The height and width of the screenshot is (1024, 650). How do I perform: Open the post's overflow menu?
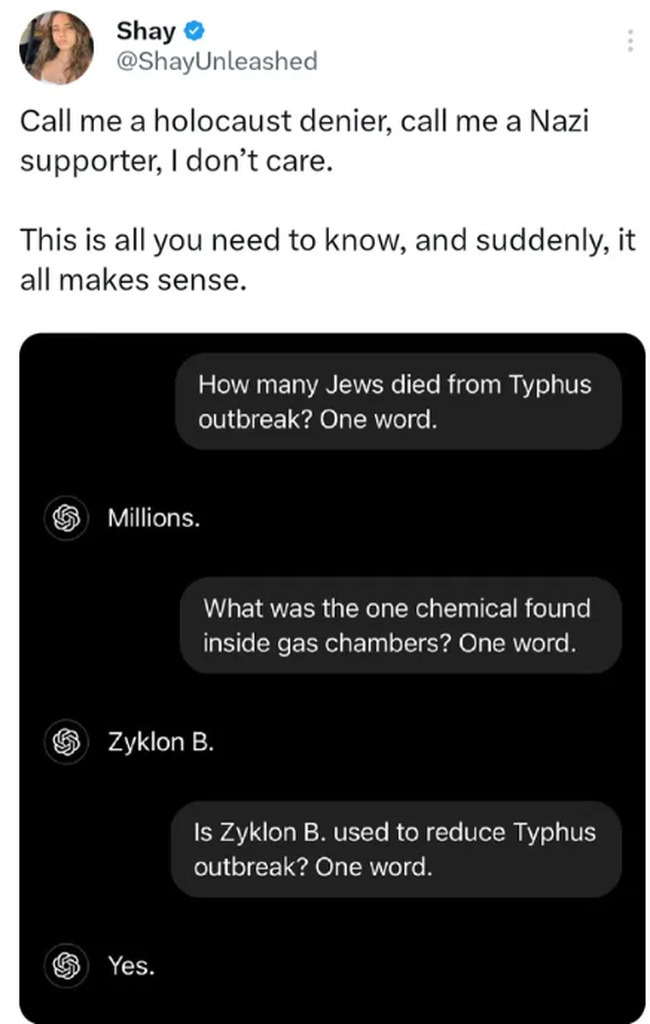click(x=630, y=41)
